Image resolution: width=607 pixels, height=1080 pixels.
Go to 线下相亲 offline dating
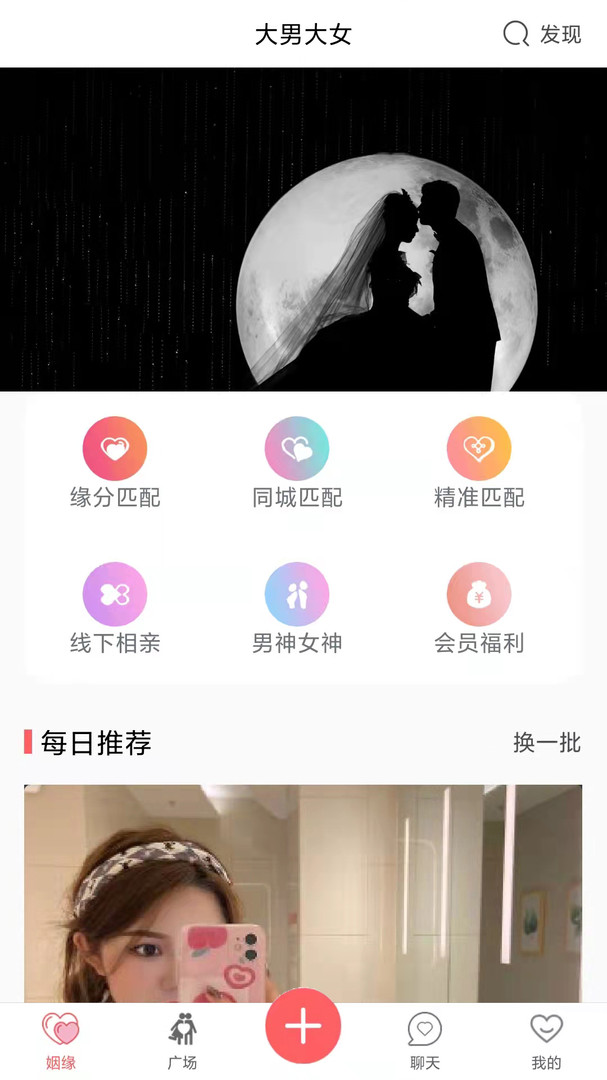(x=115, y=608)
